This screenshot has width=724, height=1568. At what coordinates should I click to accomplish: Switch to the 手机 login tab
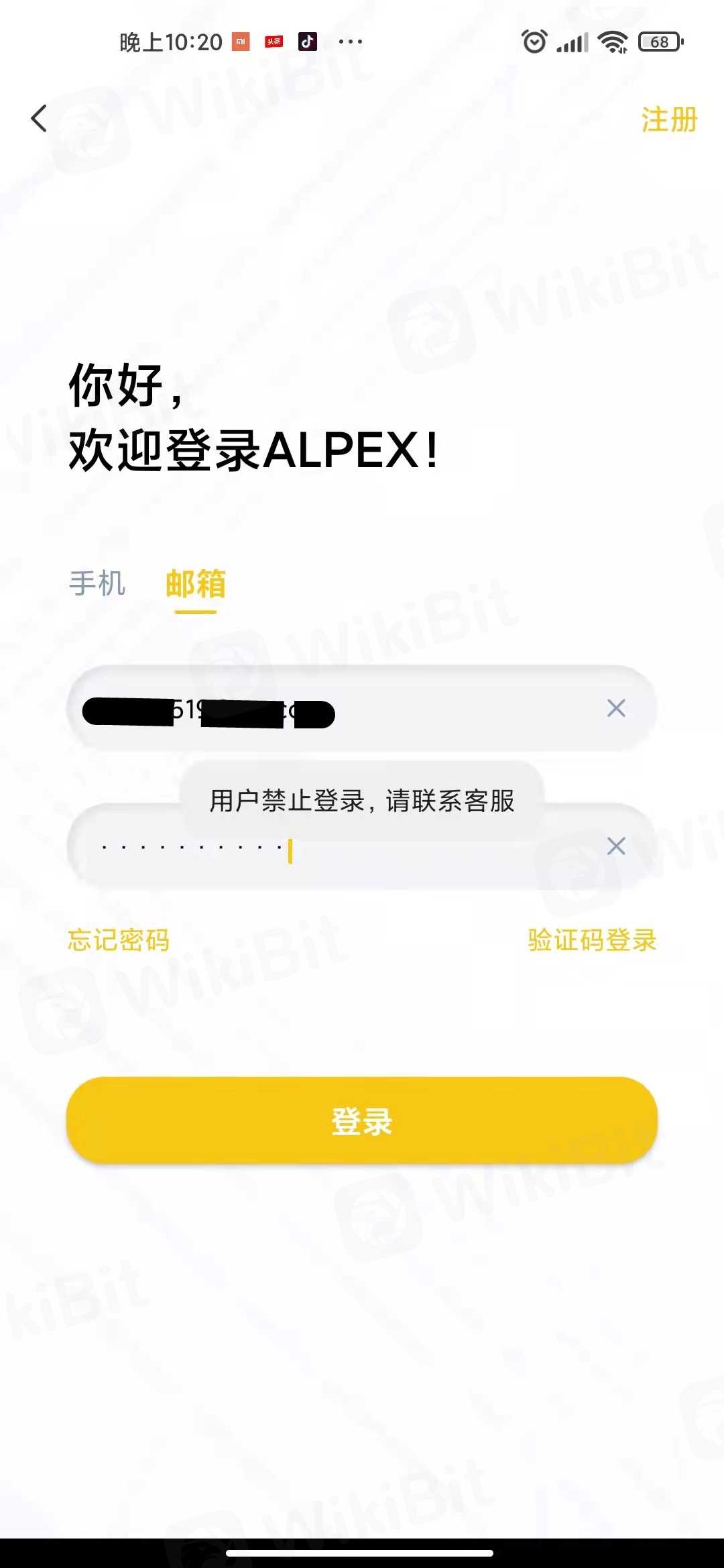[x=97, y=583]
